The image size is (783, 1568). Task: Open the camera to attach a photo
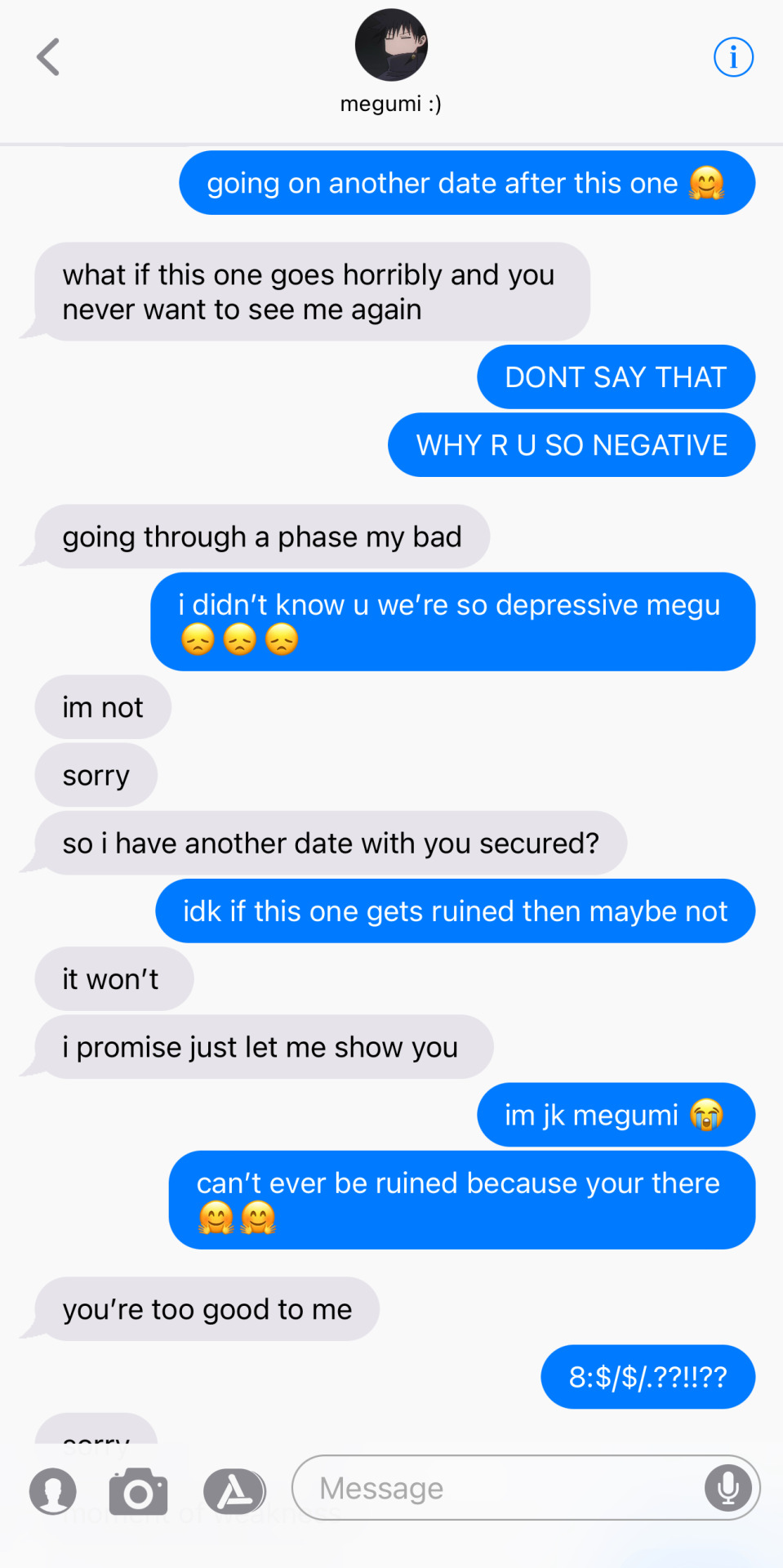pyautogui.click(x=138, y=1491)
